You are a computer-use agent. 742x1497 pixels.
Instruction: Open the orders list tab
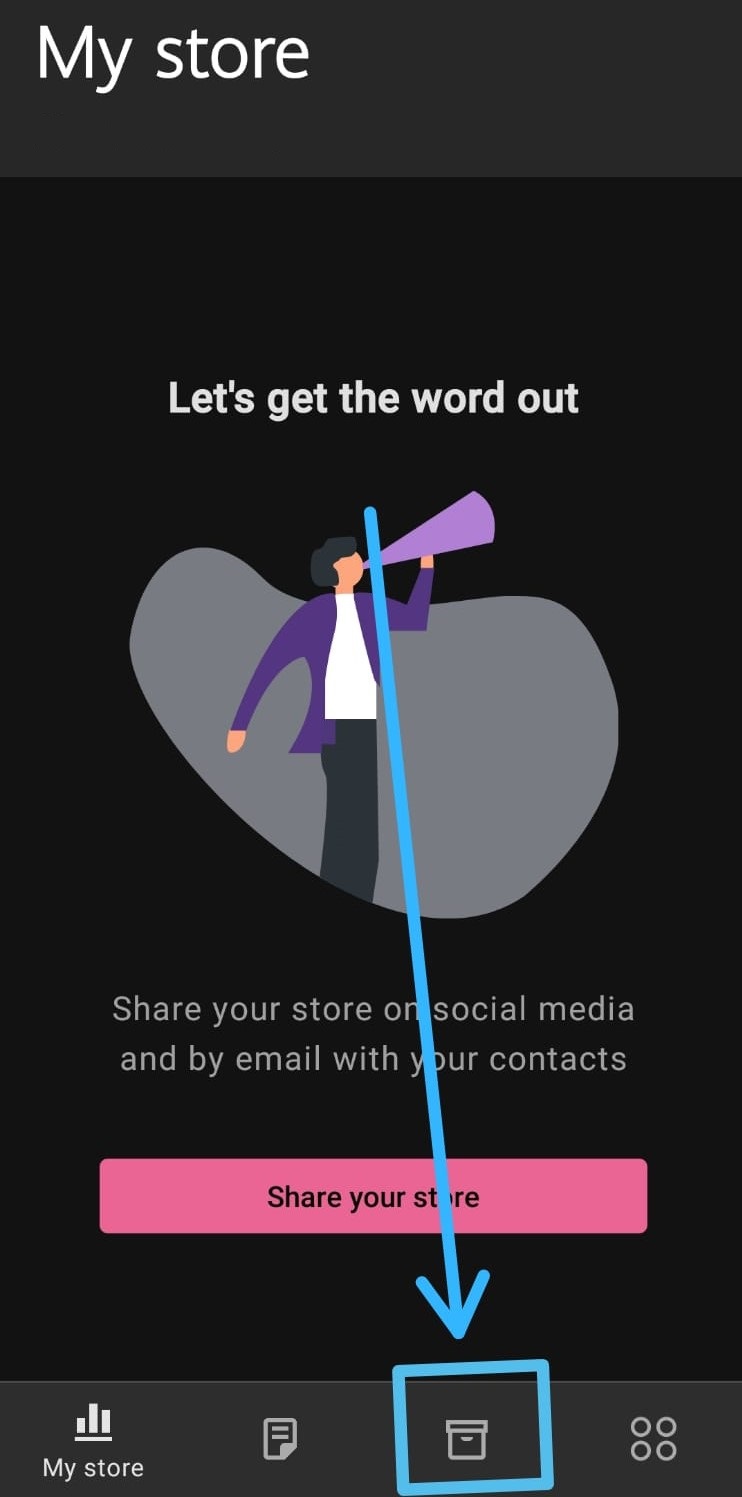pos(280,1439)
